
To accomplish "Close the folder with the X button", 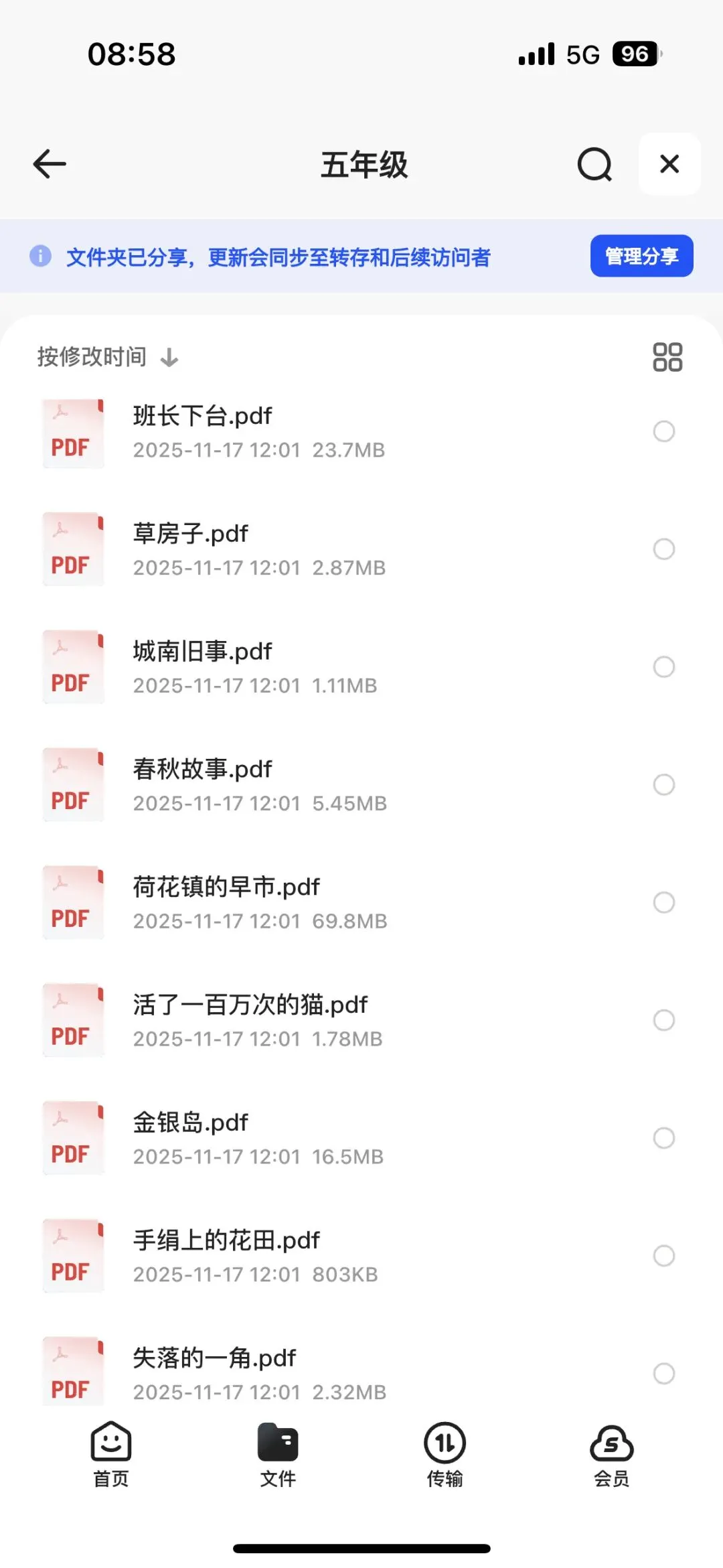I will [x=669, y=164].
